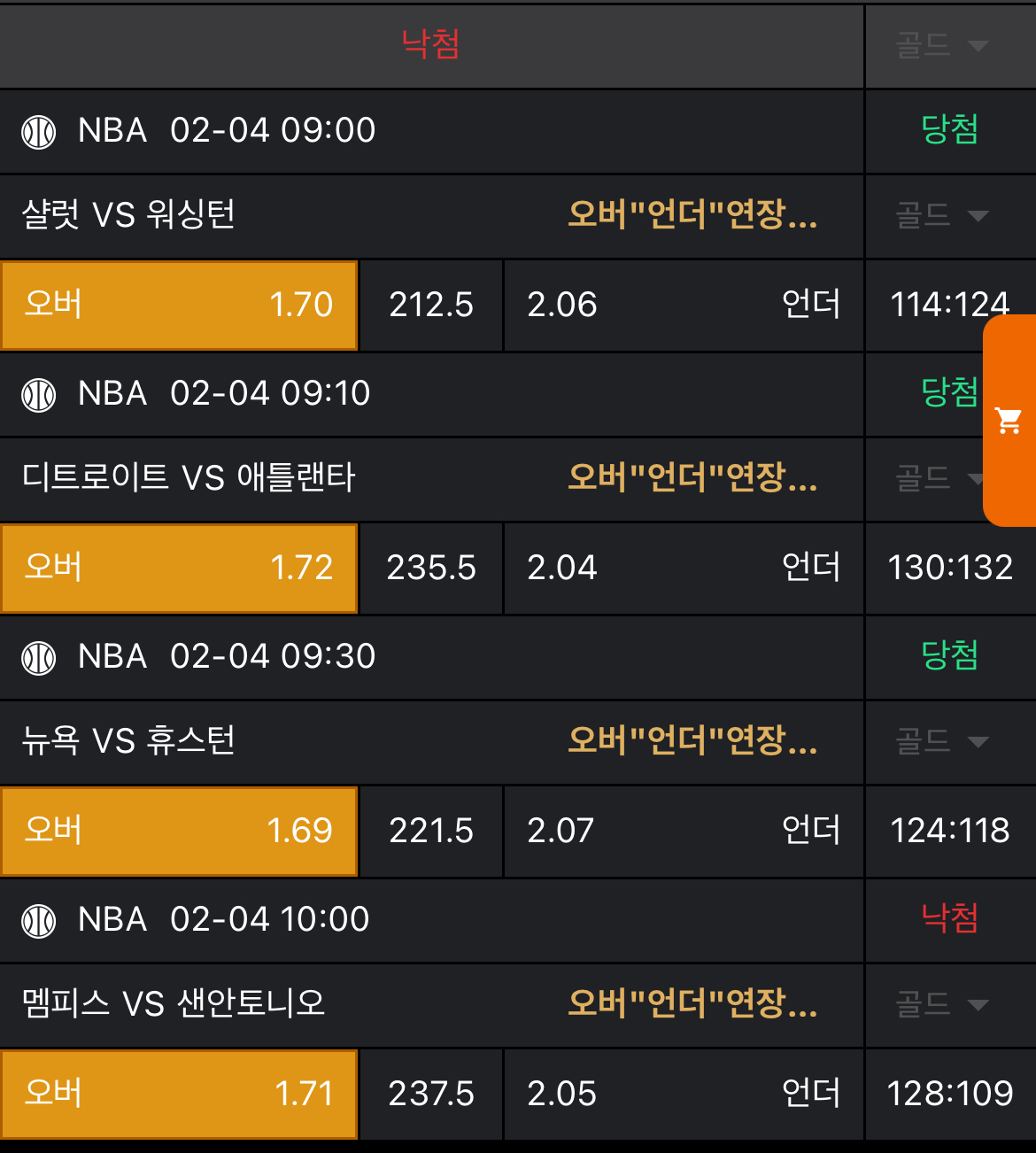The image size is (1036, 1153).
Task: Open the 오버"언더"연장 market for 멤피스 VS 샌안토니오
Action: click(x=692, y=1003)
